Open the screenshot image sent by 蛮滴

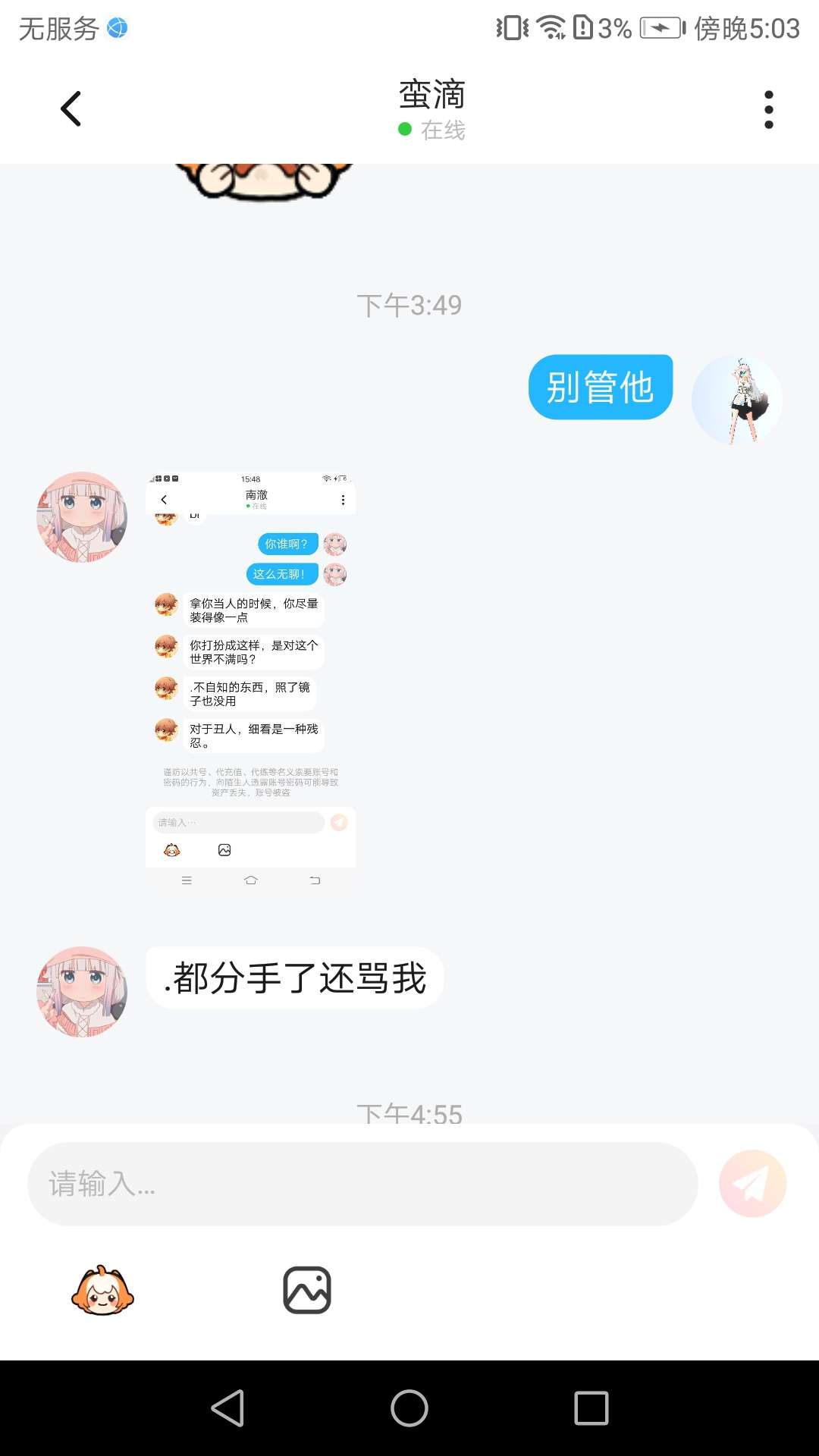(250, 682)
